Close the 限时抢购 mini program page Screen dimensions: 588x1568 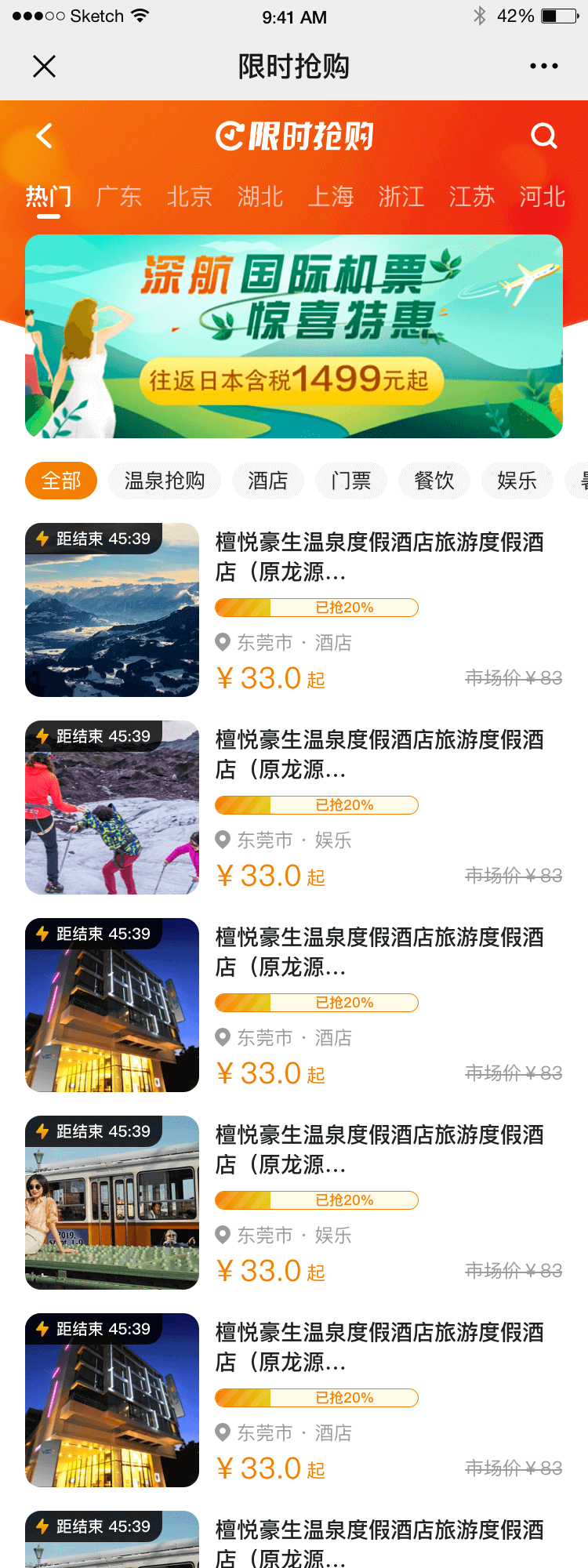pos(45,67)
